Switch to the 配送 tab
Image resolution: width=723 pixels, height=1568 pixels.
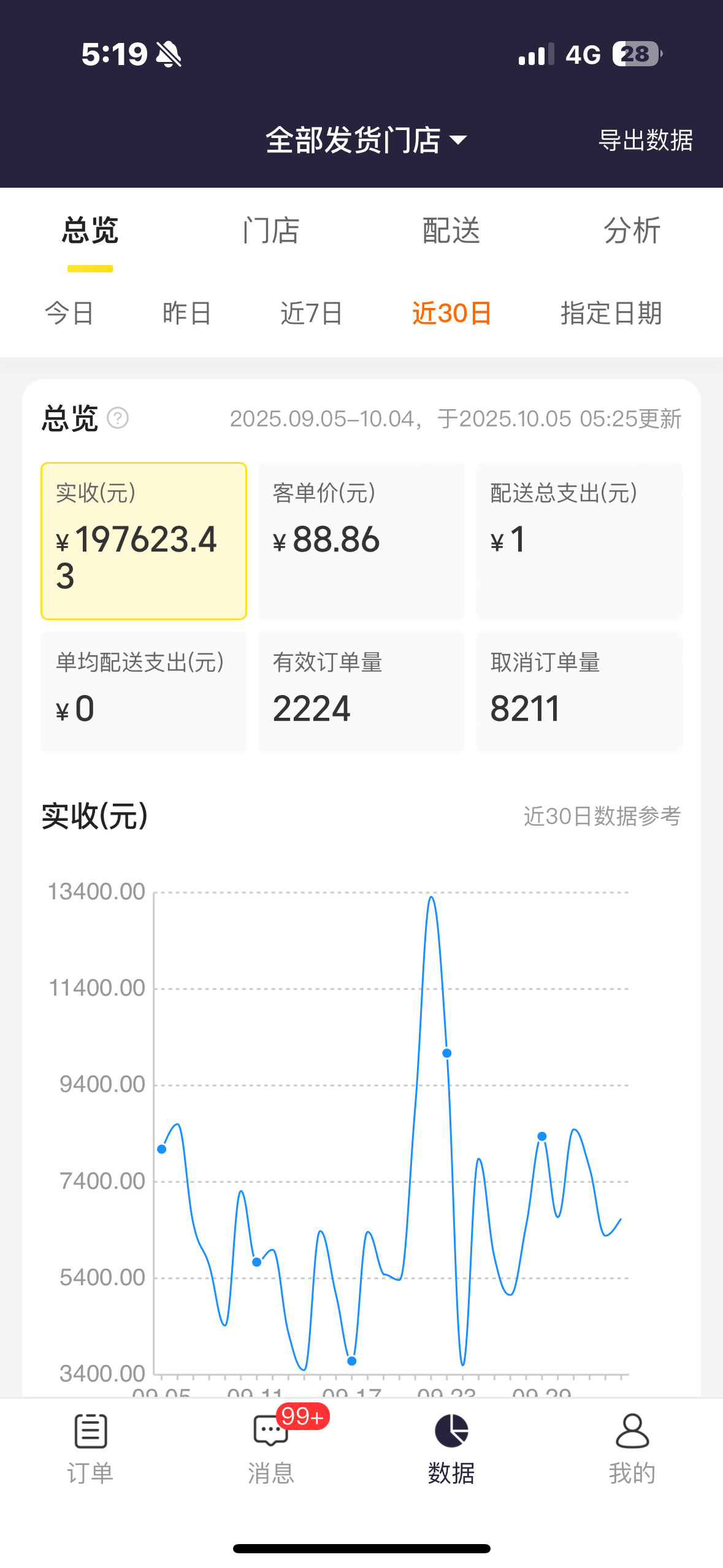pos(451,231)
